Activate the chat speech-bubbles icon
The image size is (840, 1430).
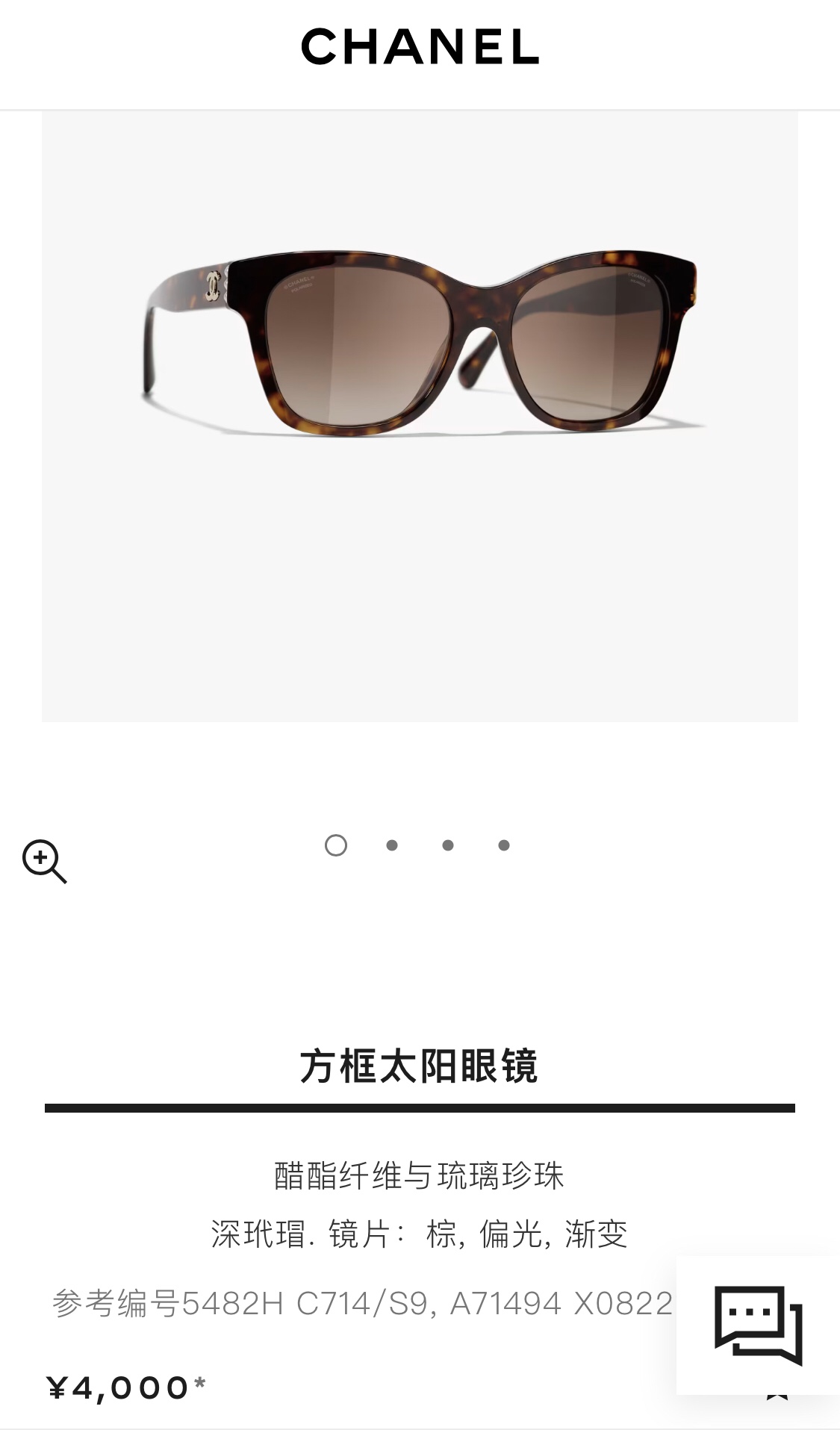pos(759,1325)
